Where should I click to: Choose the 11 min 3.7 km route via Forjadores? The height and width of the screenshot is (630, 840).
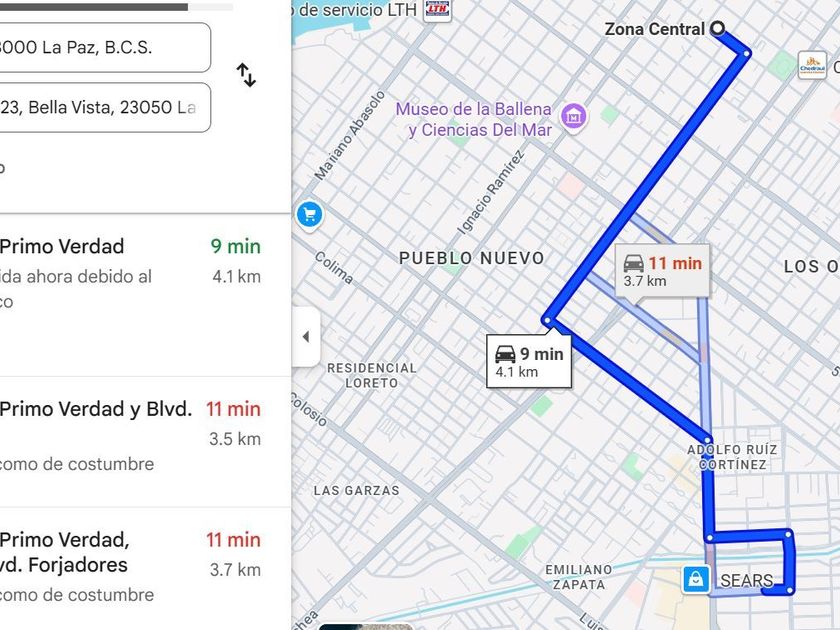click(x=130, y=566)
